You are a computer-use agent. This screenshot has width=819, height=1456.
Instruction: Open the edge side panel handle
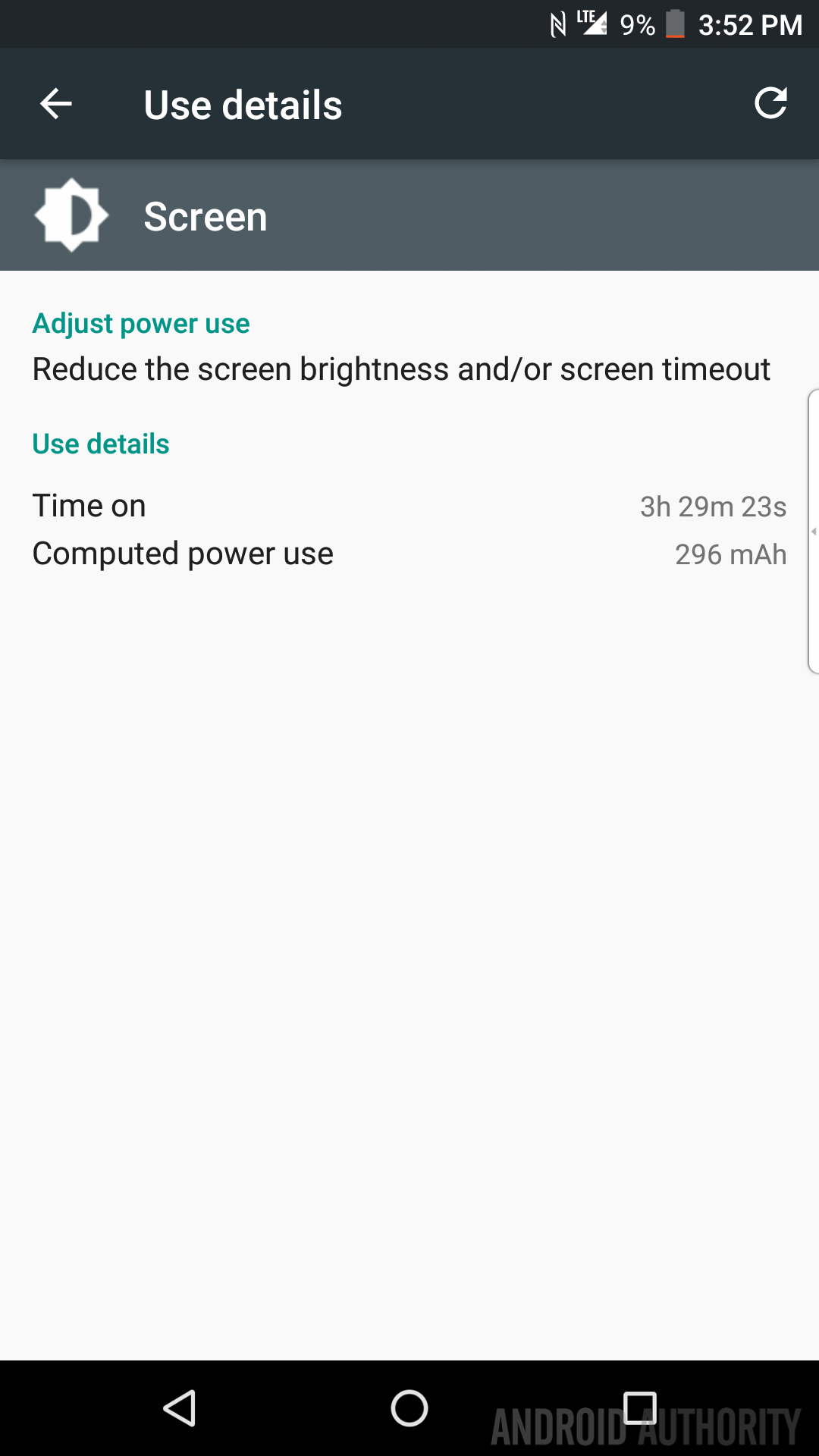coord(813,531)
